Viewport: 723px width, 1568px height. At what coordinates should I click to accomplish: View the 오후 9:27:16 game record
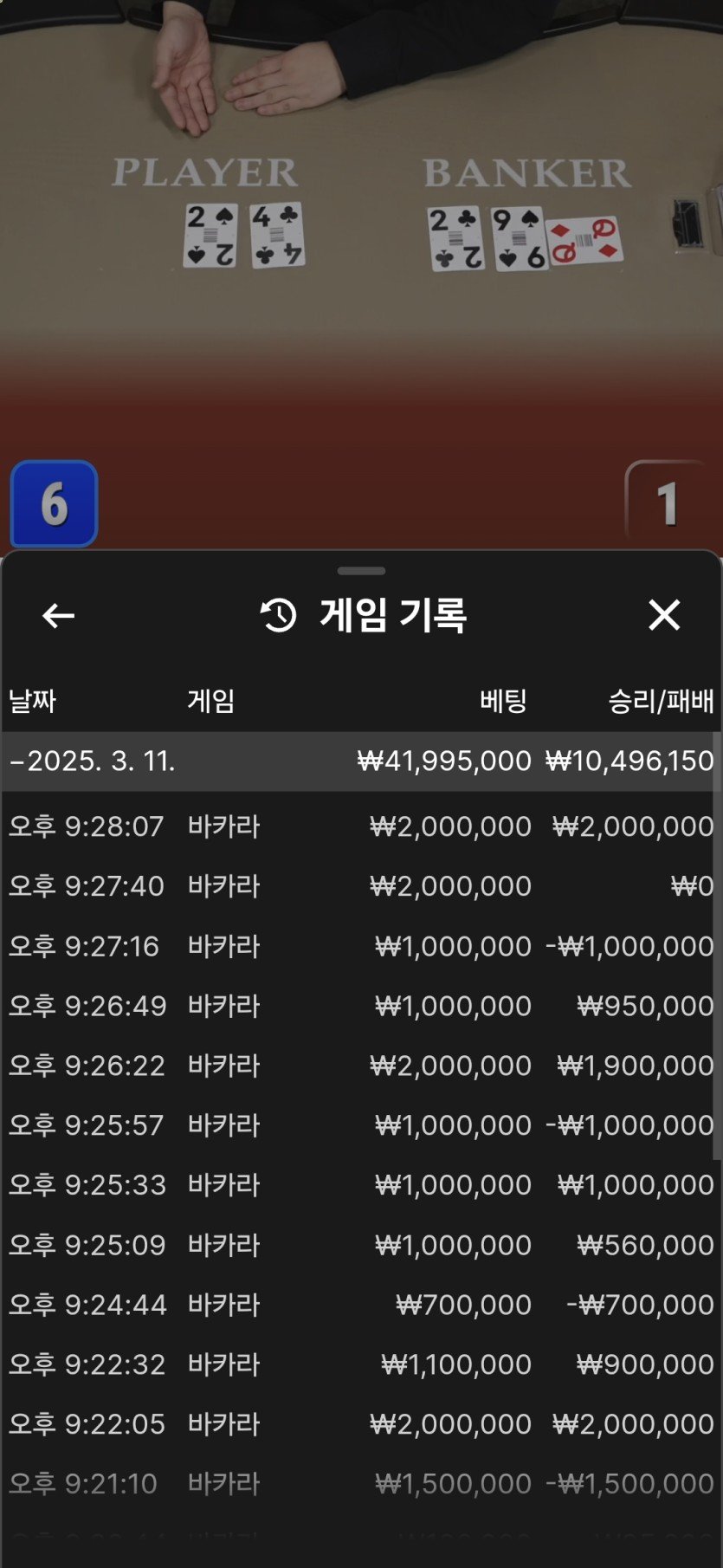(x=360, y=946)
